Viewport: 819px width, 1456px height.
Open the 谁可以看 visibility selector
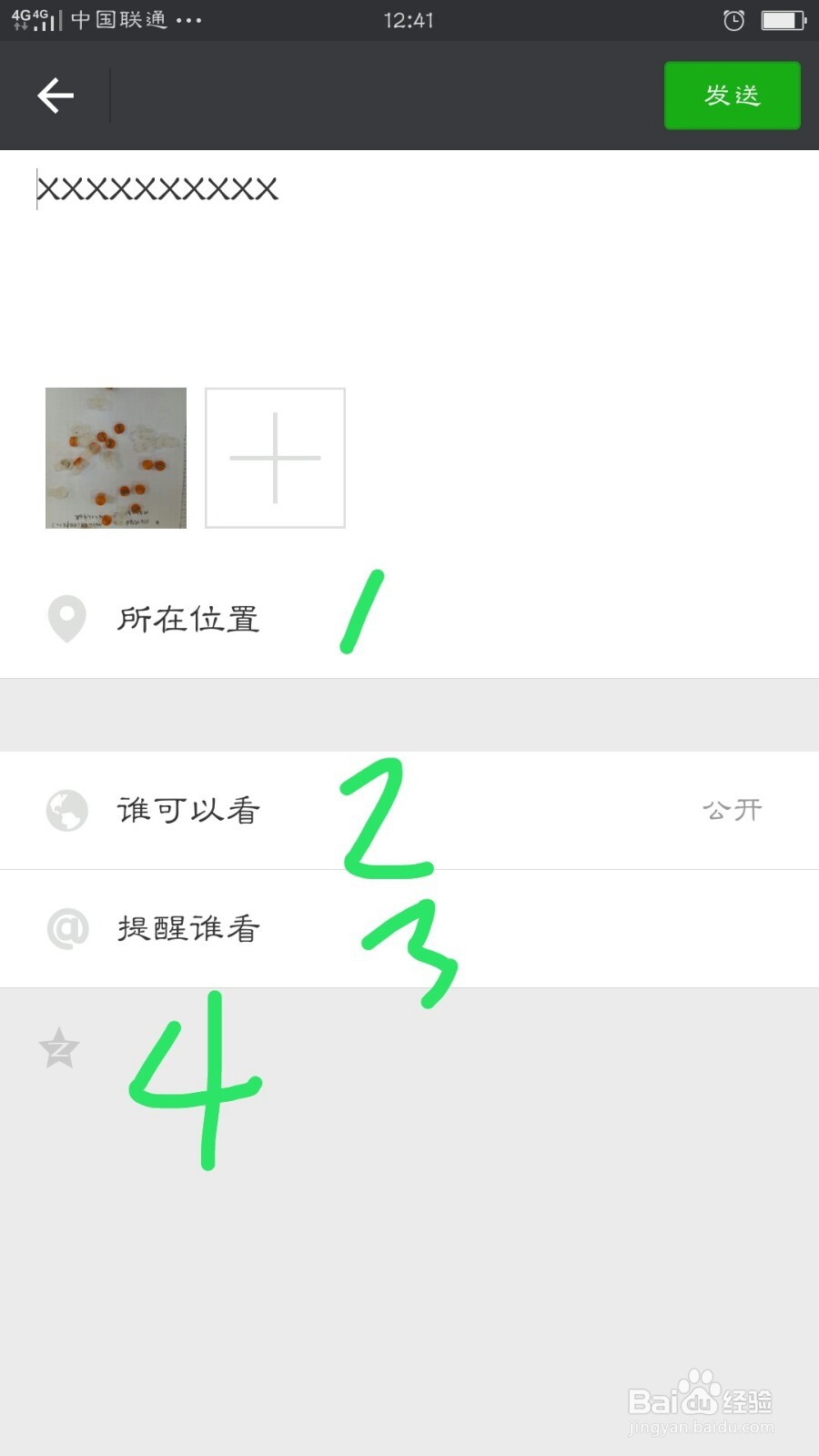[x=189, y=810]
